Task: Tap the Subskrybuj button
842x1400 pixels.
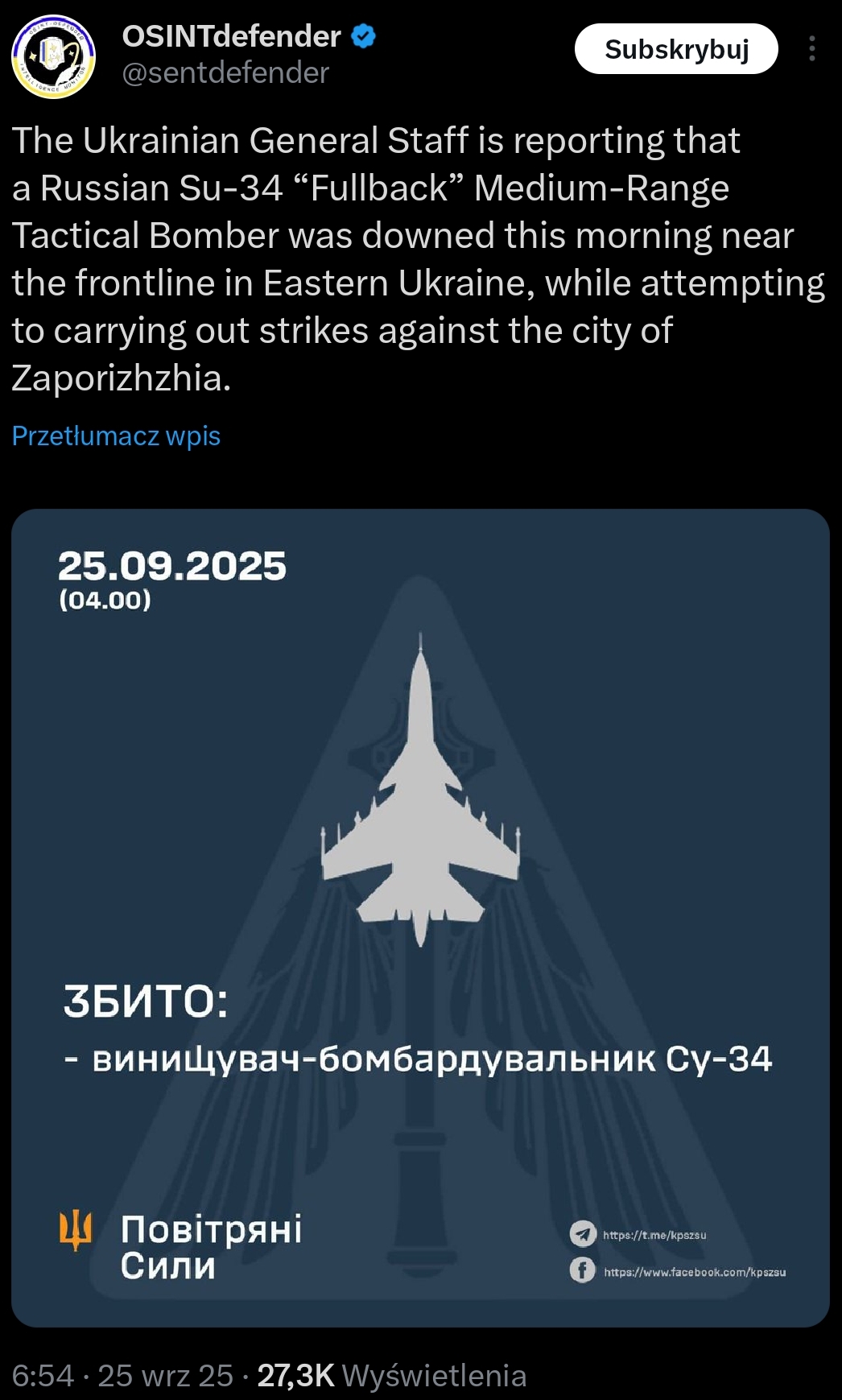Action: pyautogui.click(x=676, y=49)
